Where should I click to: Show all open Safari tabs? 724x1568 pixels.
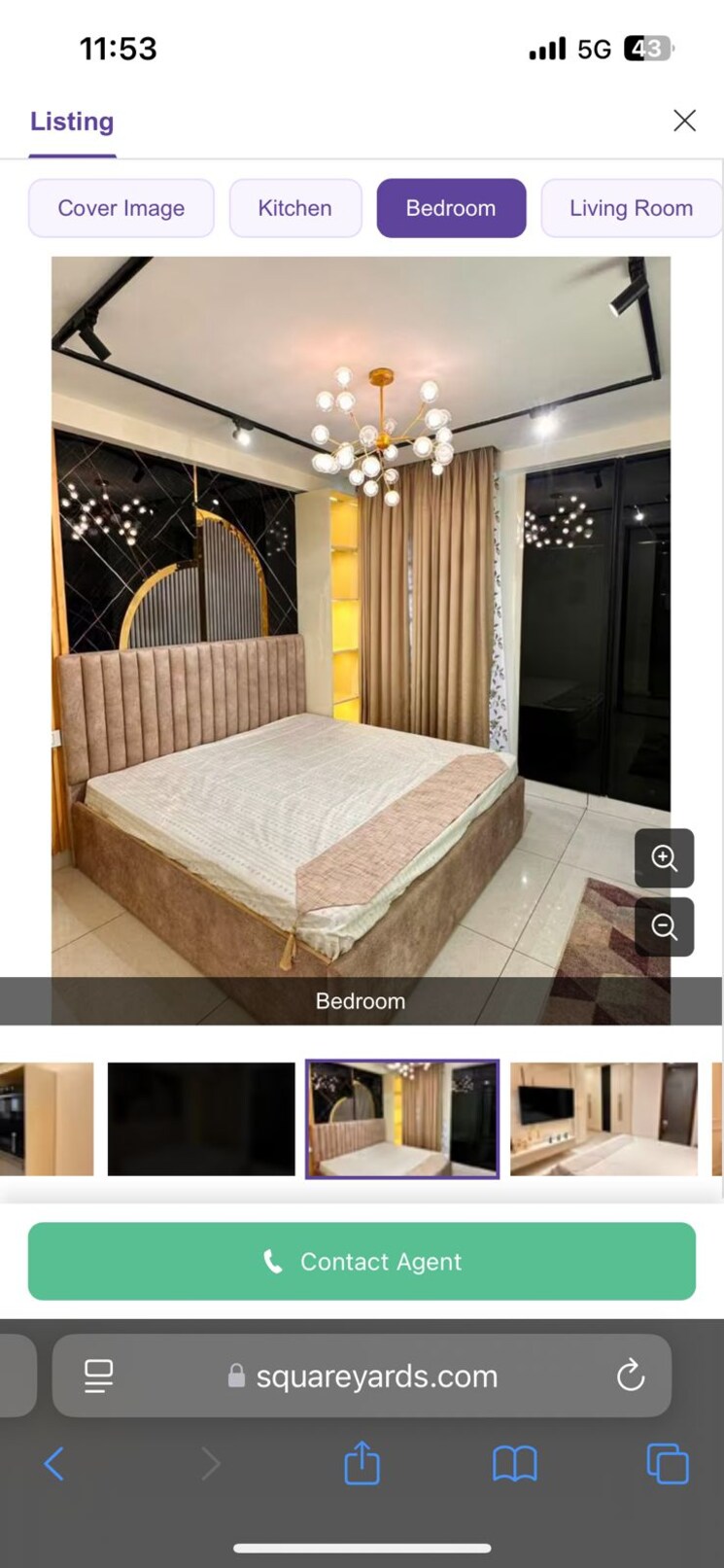(668, 1463)
